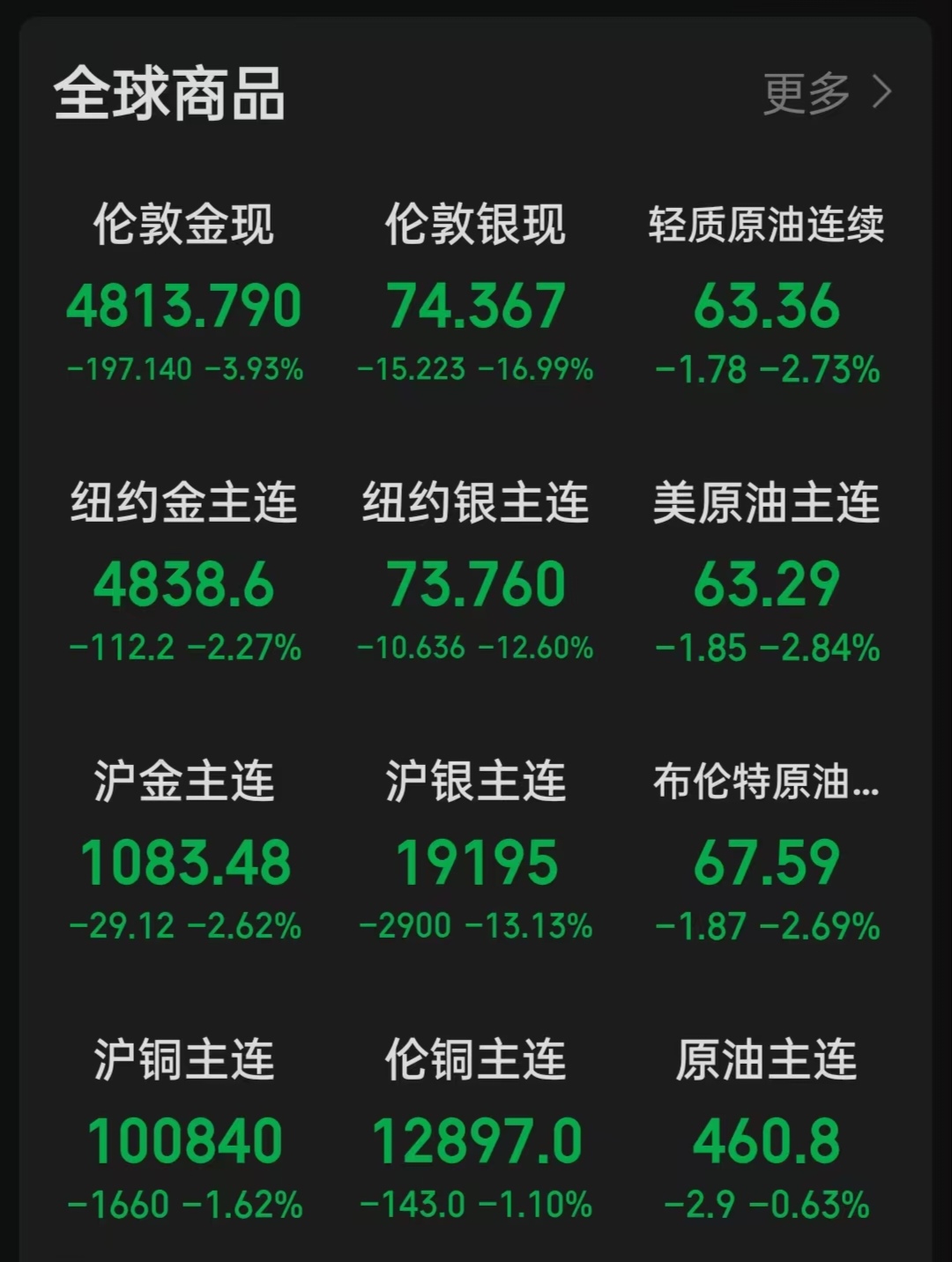The width and height of the screenshot is (952, 1262).
Task: Select the 原油主连 quote tile
Action: click(766, 1130)
